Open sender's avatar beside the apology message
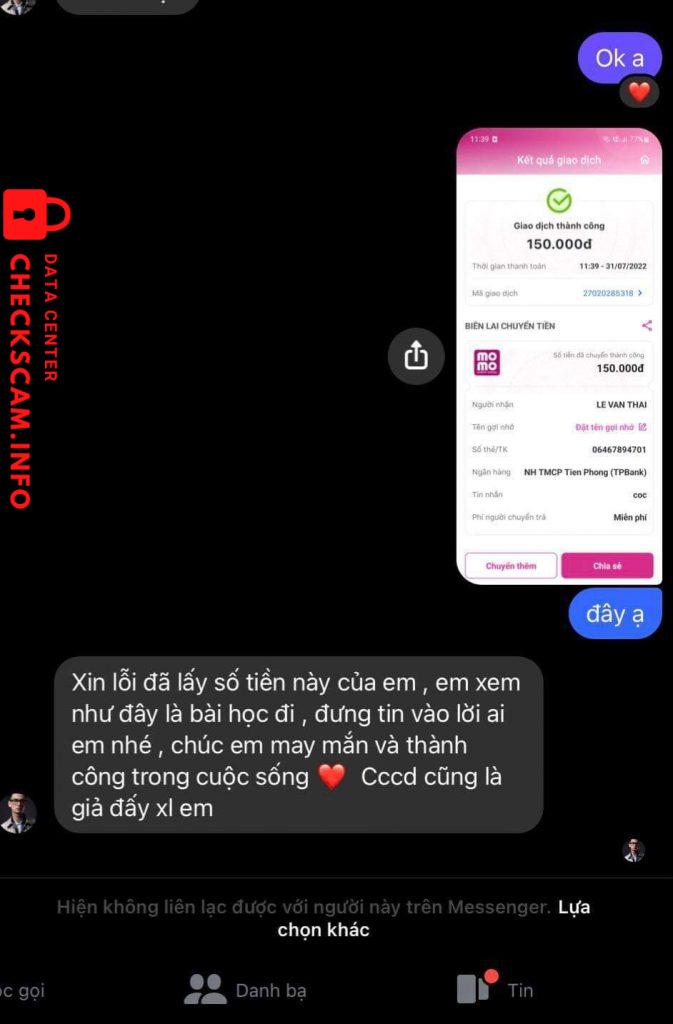 19,813
